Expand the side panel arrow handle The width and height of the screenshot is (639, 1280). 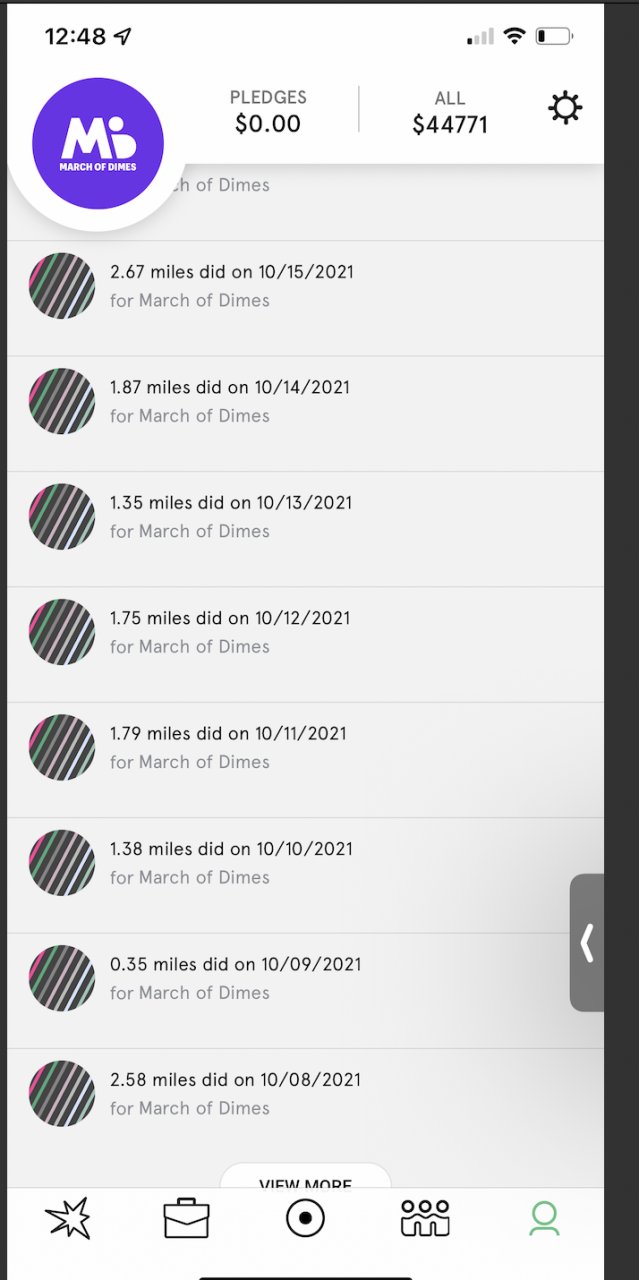click(x=587, y=943)
